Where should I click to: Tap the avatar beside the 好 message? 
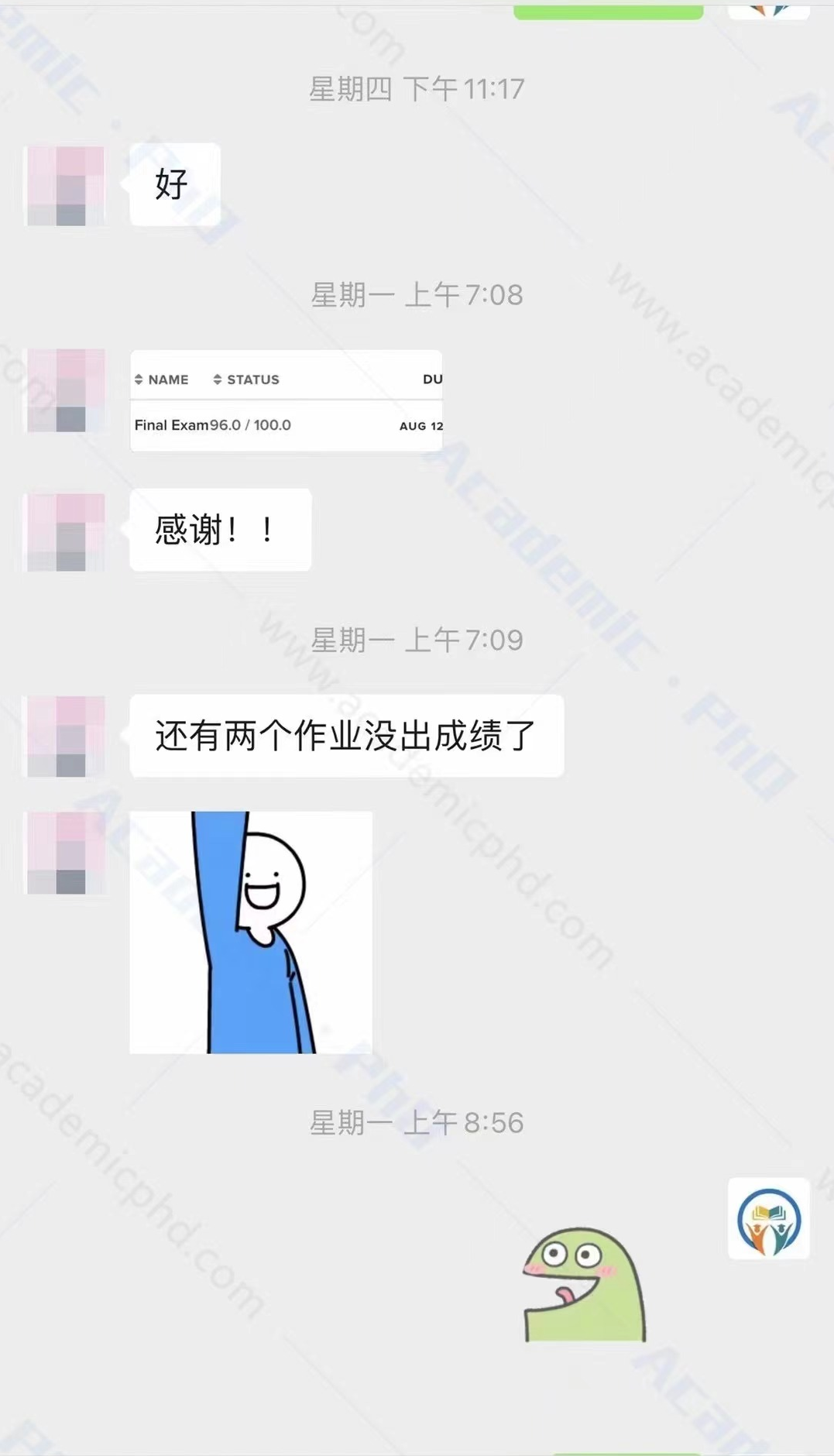66,186
